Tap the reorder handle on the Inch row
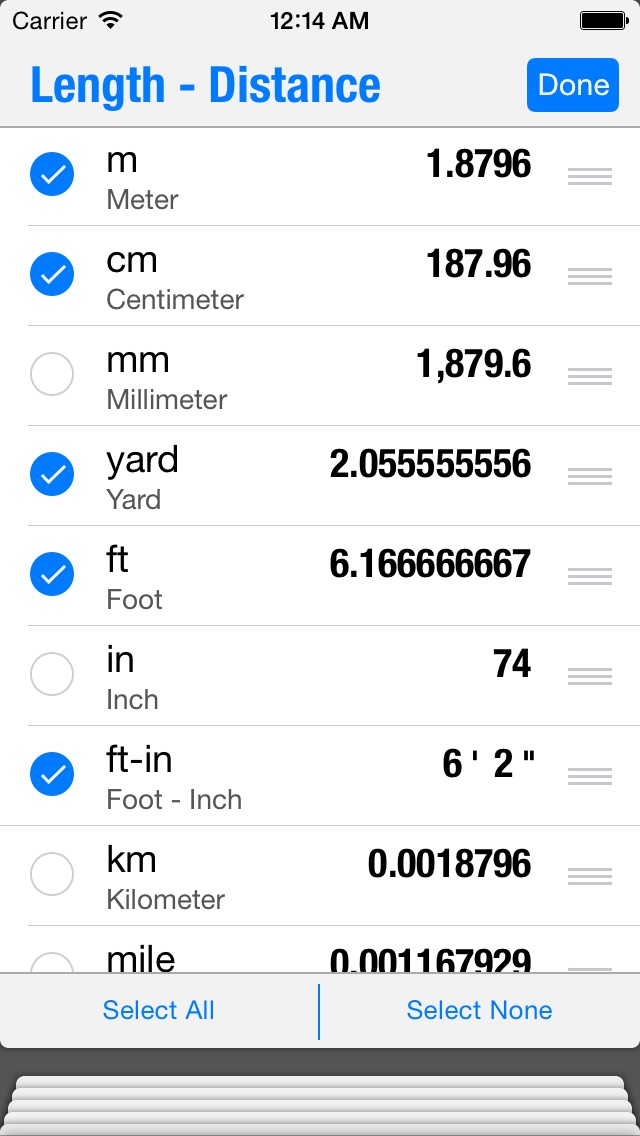The image size is (640, 1136). (590, 676)
